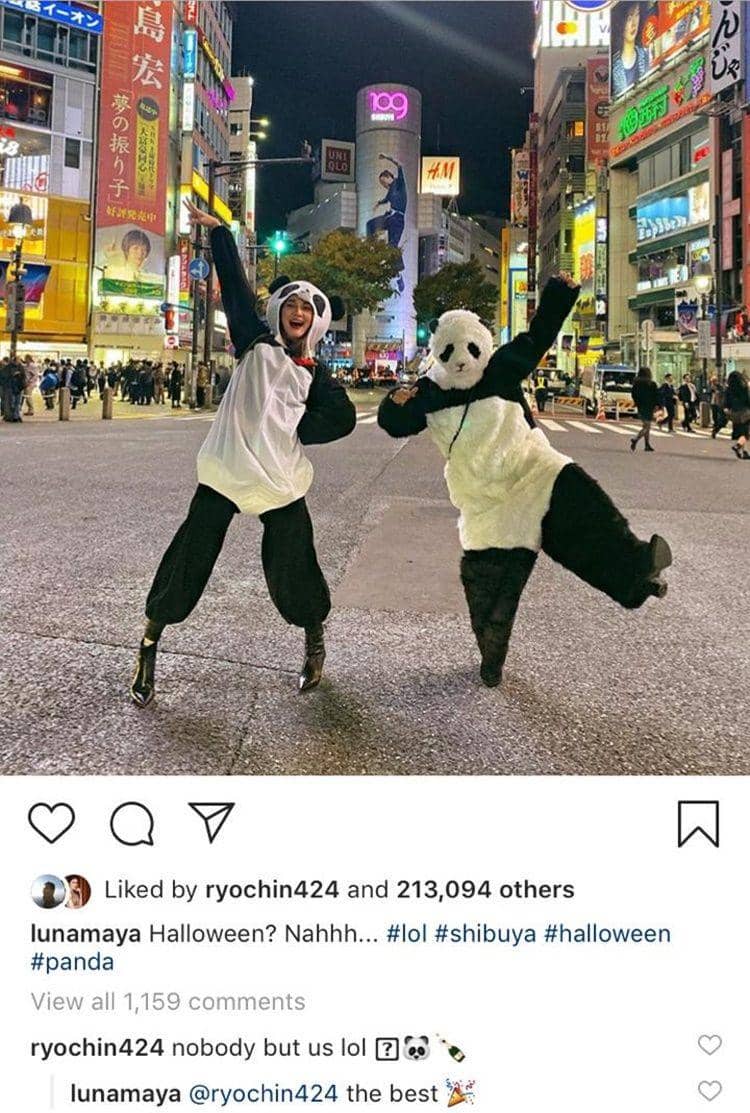The height and width of the screenshot is (1113, 750).
Task: Bookmark this post
Action: (698, 824)
